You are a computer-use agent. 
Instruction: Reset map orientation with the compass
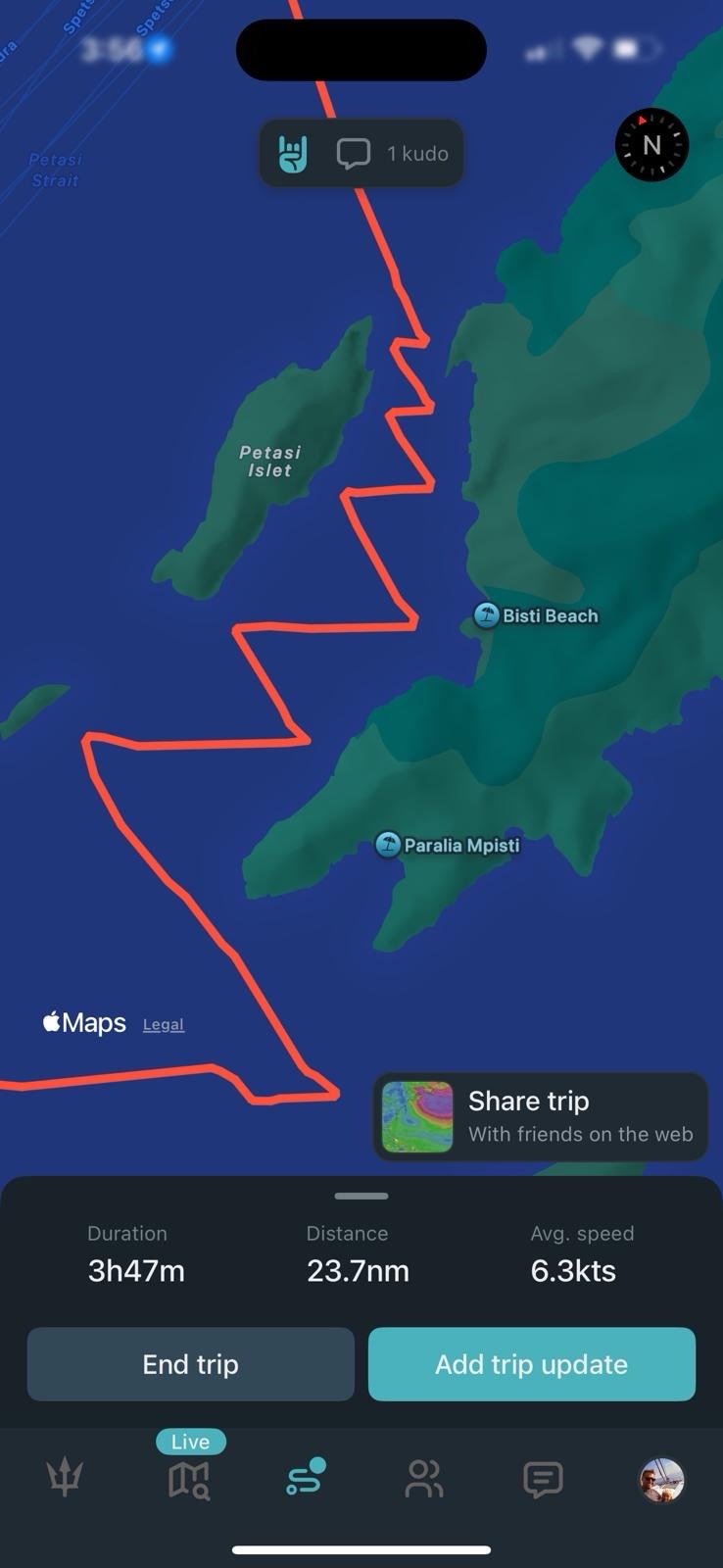coord(651,145)
